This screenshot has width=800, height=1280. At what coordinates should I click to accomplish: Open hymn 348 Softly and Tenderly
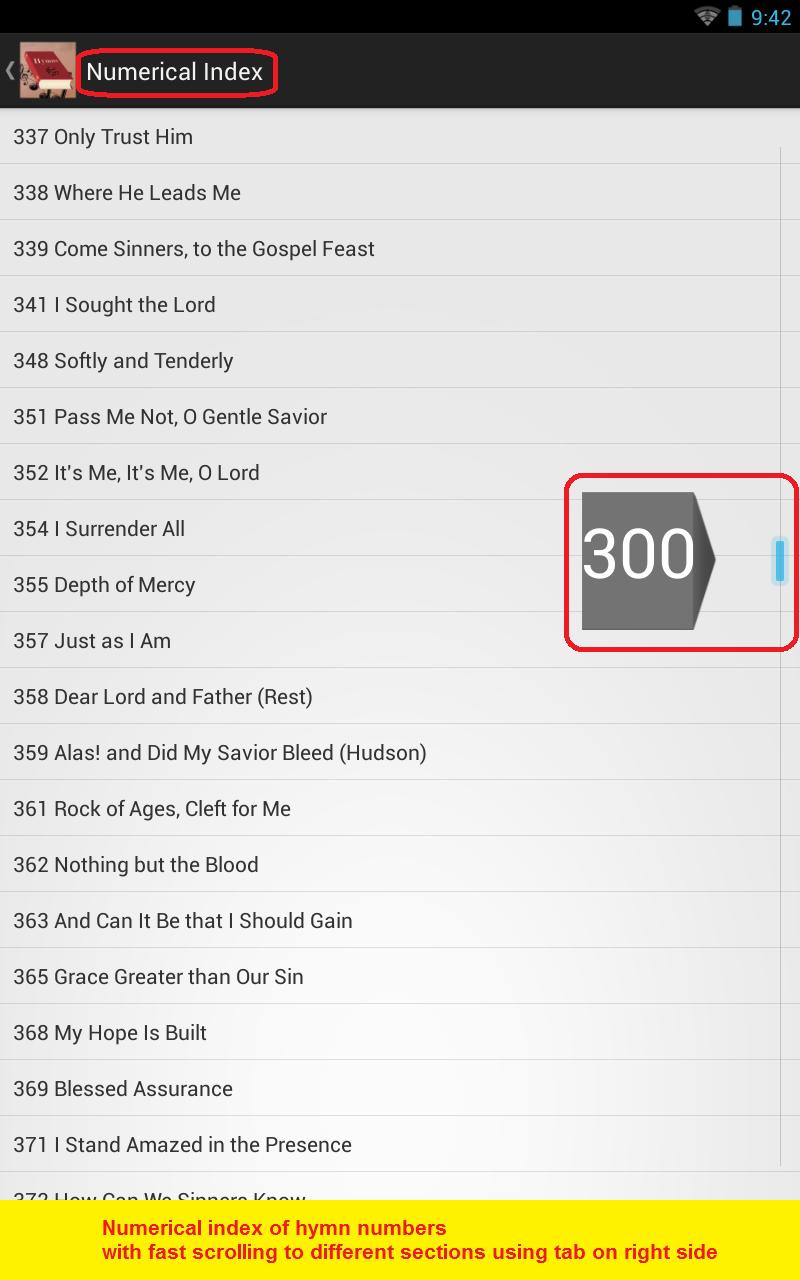pyautogui.click(x=123, y=361)
